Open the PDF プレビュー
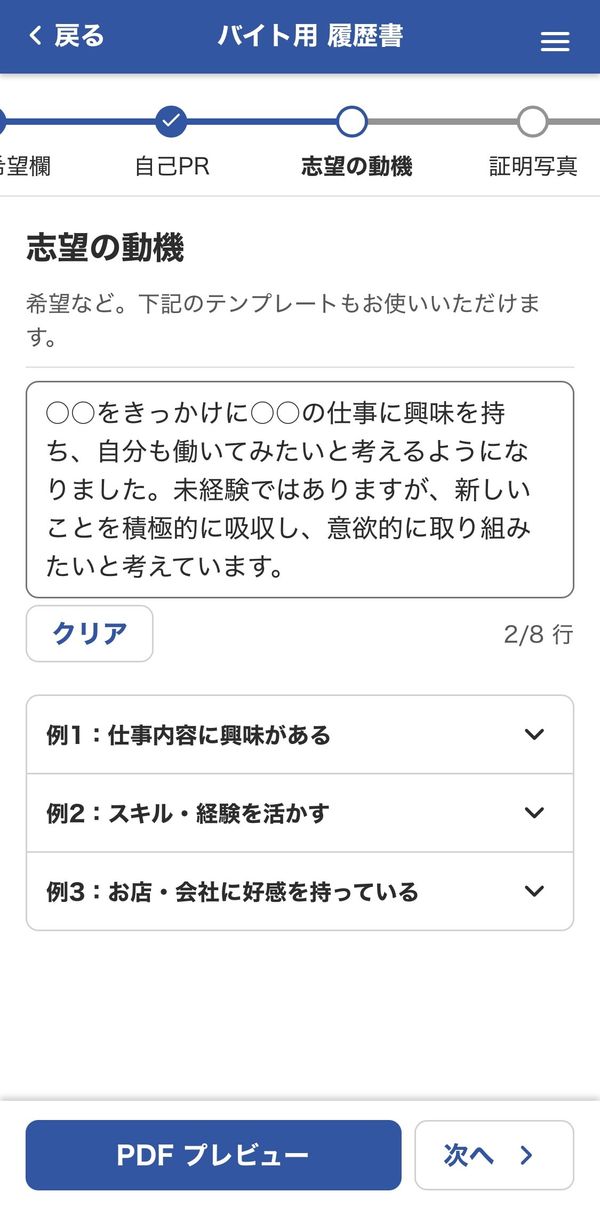This screenshot has height=1208, width=600. [213, 1155]
